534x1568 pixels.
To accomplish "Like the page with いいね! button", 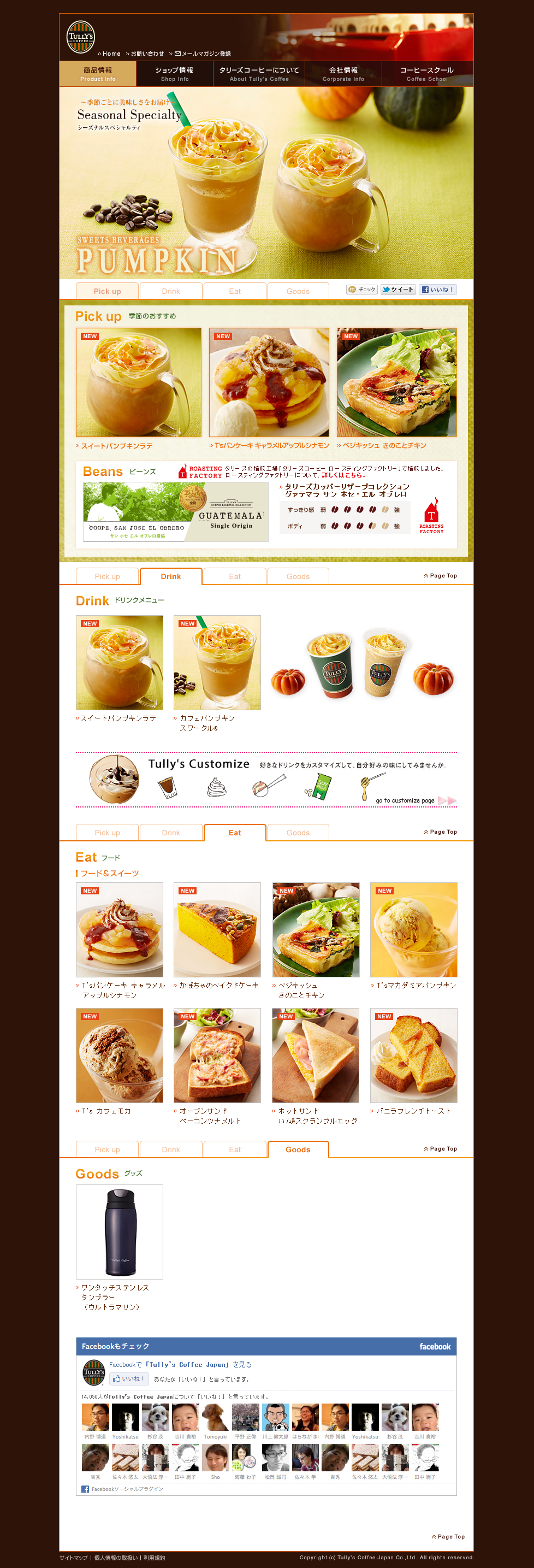I will click(x=437, y=290).
